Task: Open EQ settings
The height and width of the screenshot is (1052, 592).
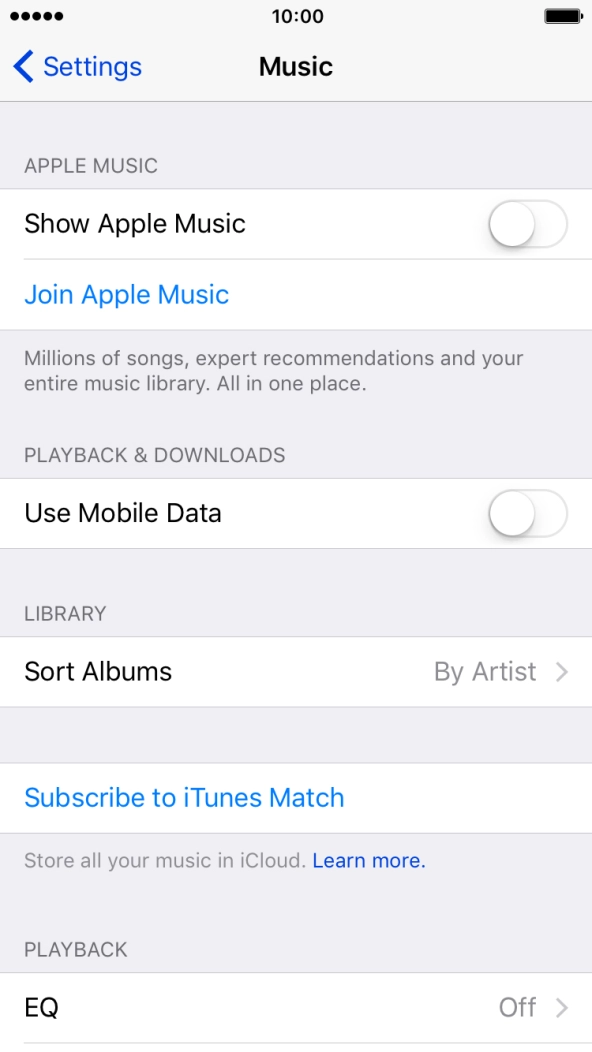Action: point(296,1008)
